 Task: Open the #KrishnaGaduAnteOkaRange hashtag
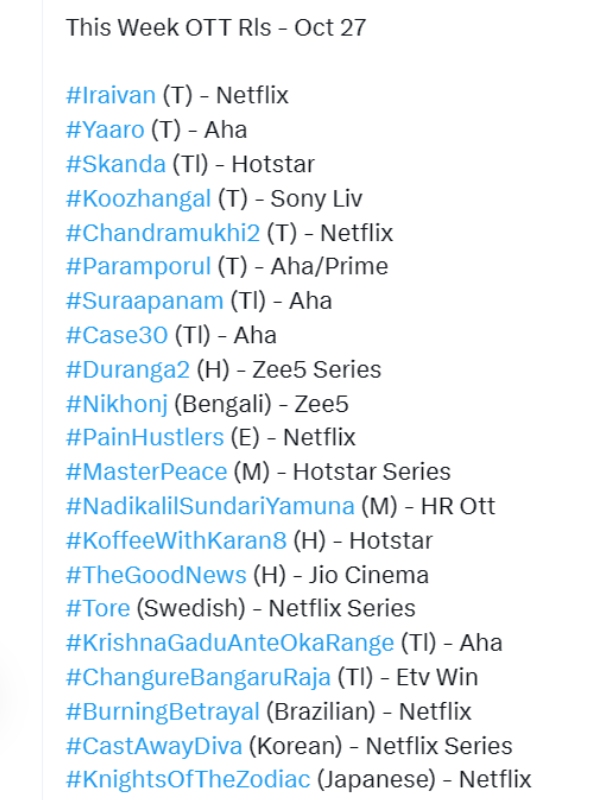click(x=228, y=643)
